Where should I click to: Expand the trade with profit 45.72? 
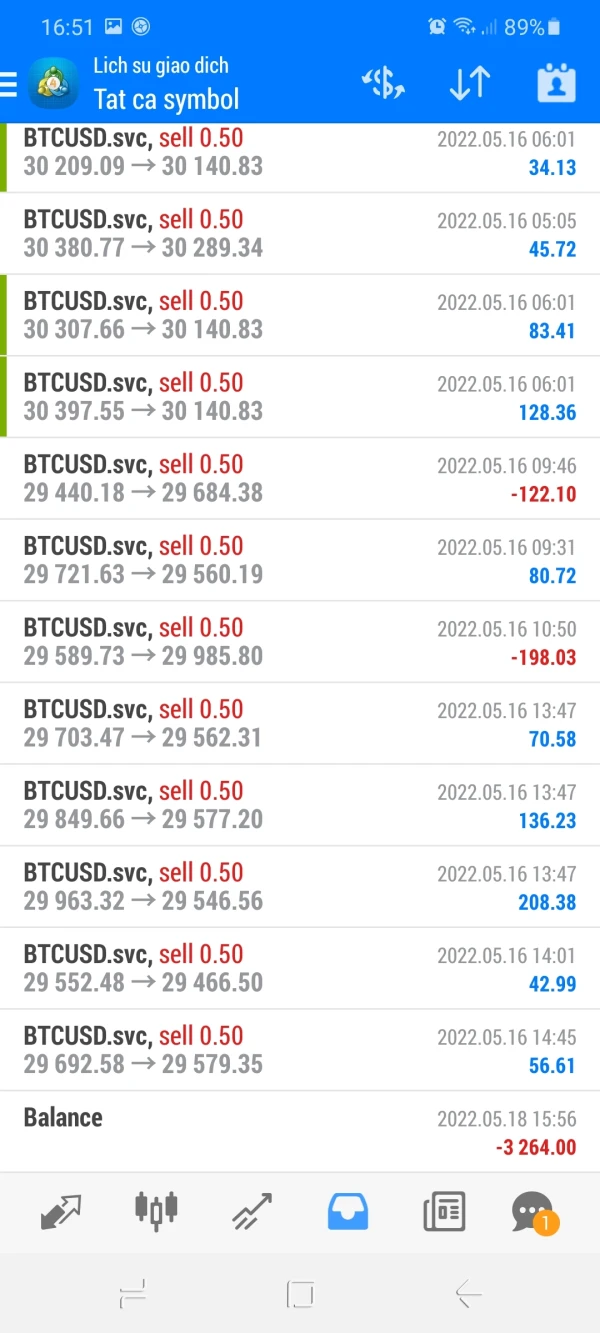[300, 234]
